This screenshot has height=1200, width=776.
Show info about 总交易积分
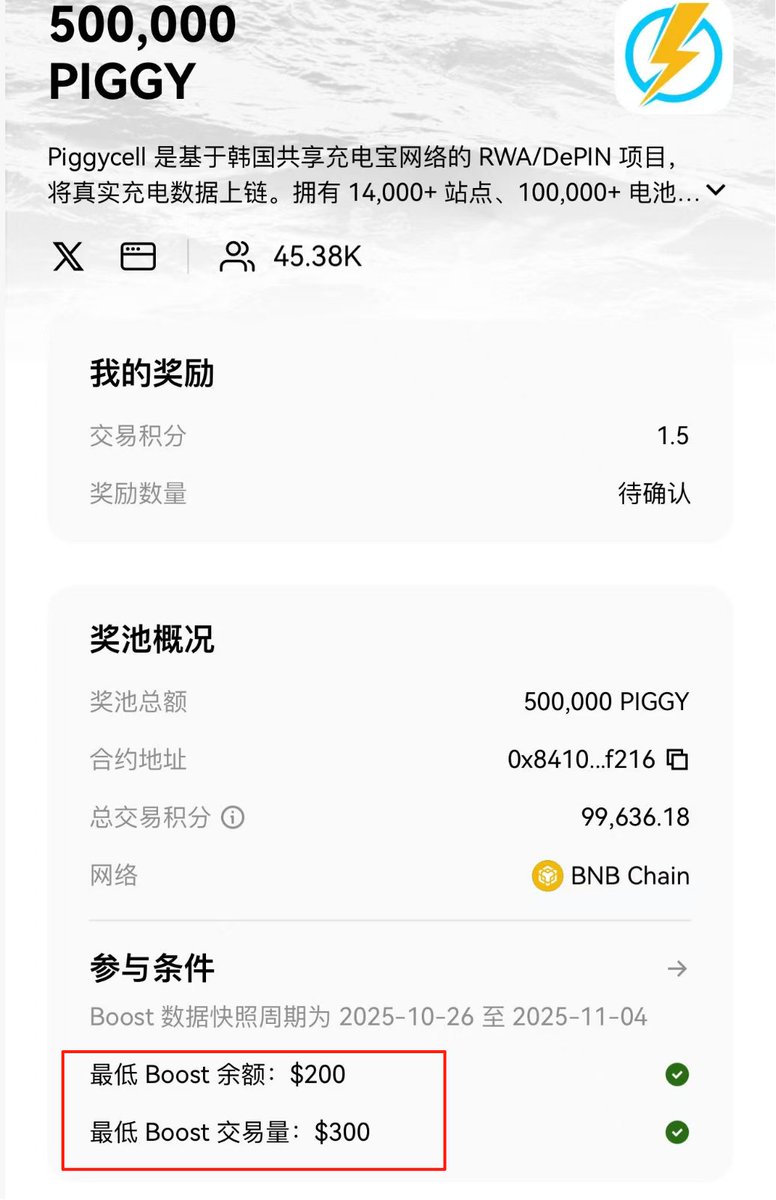233,818
